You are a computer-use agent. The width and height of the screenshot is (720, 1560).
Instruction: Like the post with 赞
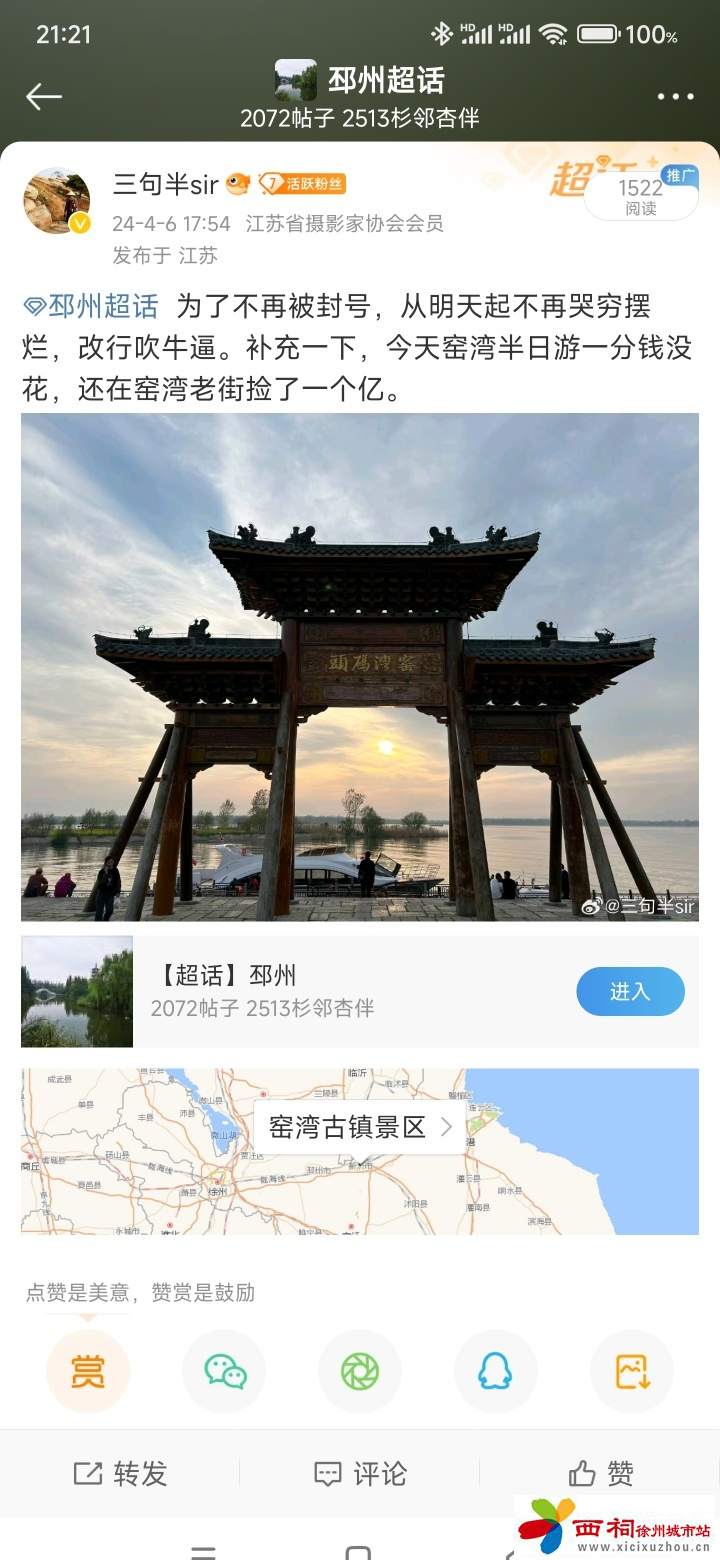click(600, 1473)
